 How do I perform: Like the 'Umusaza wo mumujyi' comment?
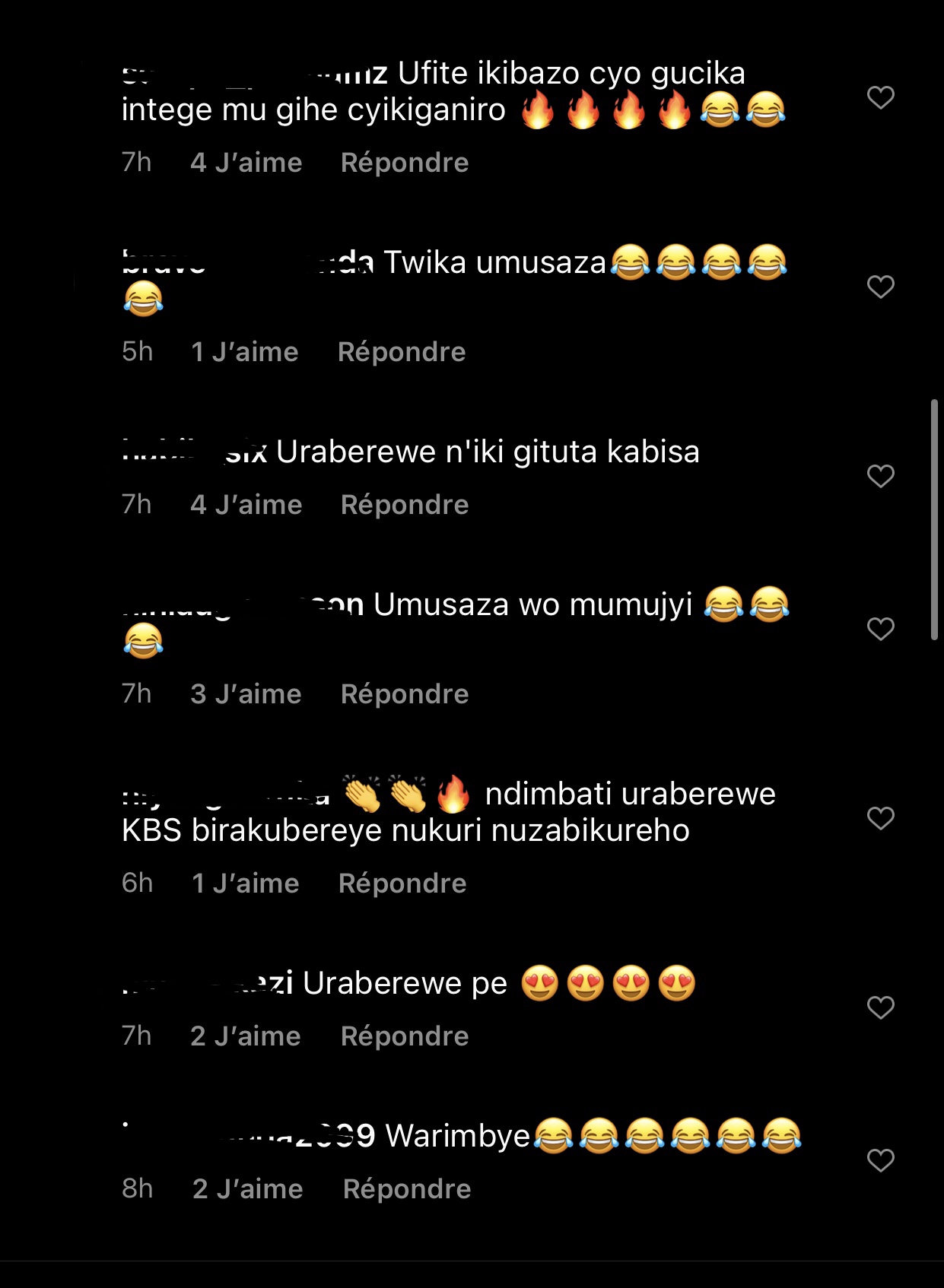[880, 629]
